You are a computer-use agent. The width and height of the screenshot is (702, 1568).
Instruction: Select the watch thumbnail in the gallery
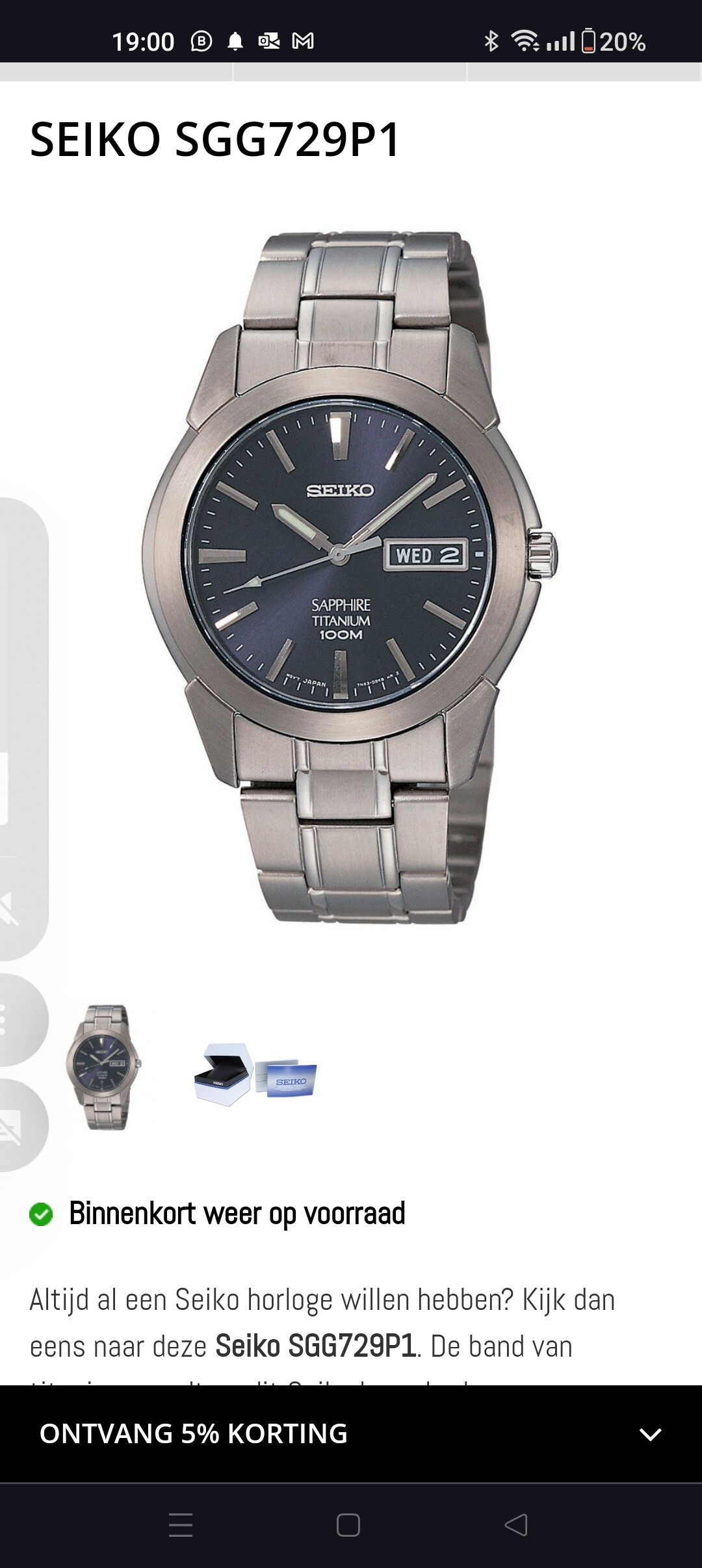click(103, 1067)
